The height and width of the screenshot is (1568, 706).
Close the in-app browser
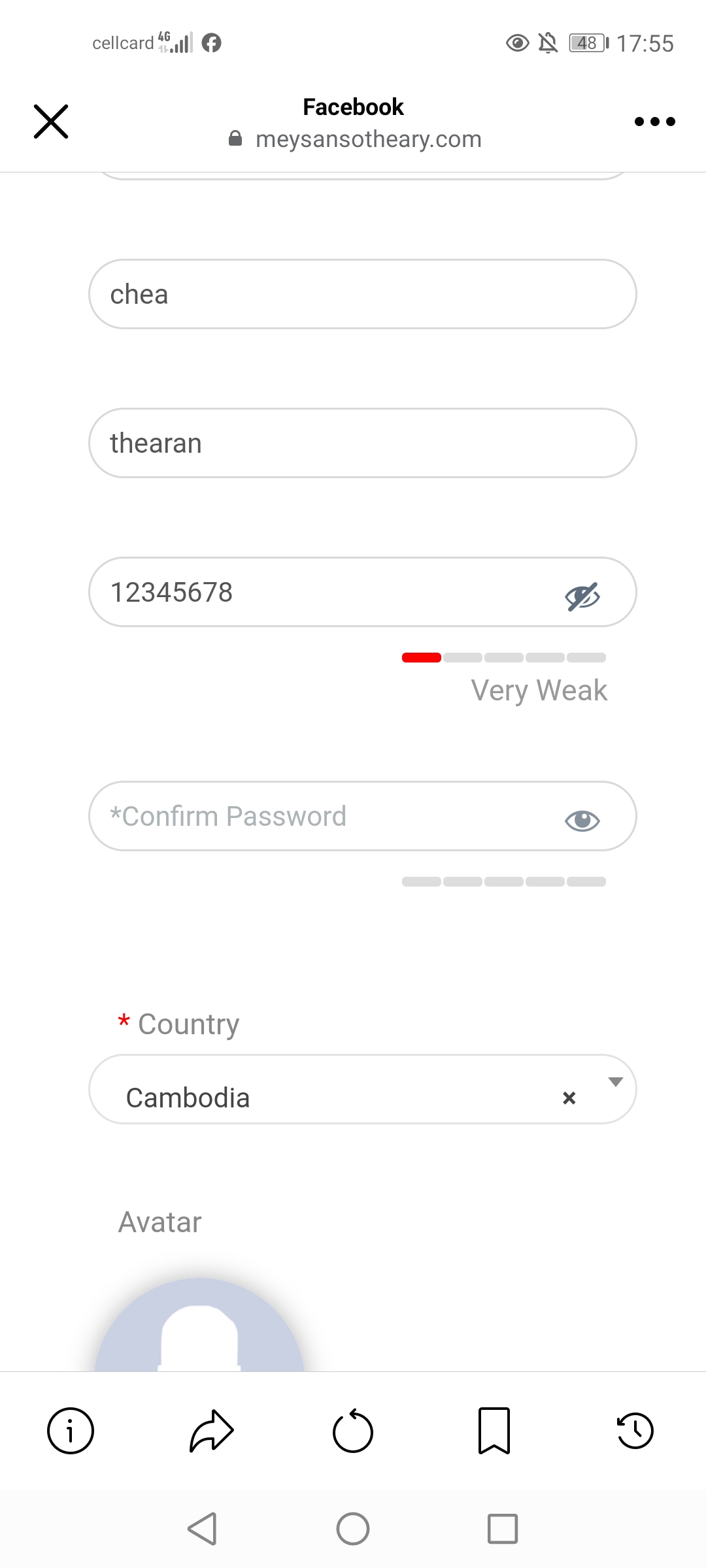point(51,122)
